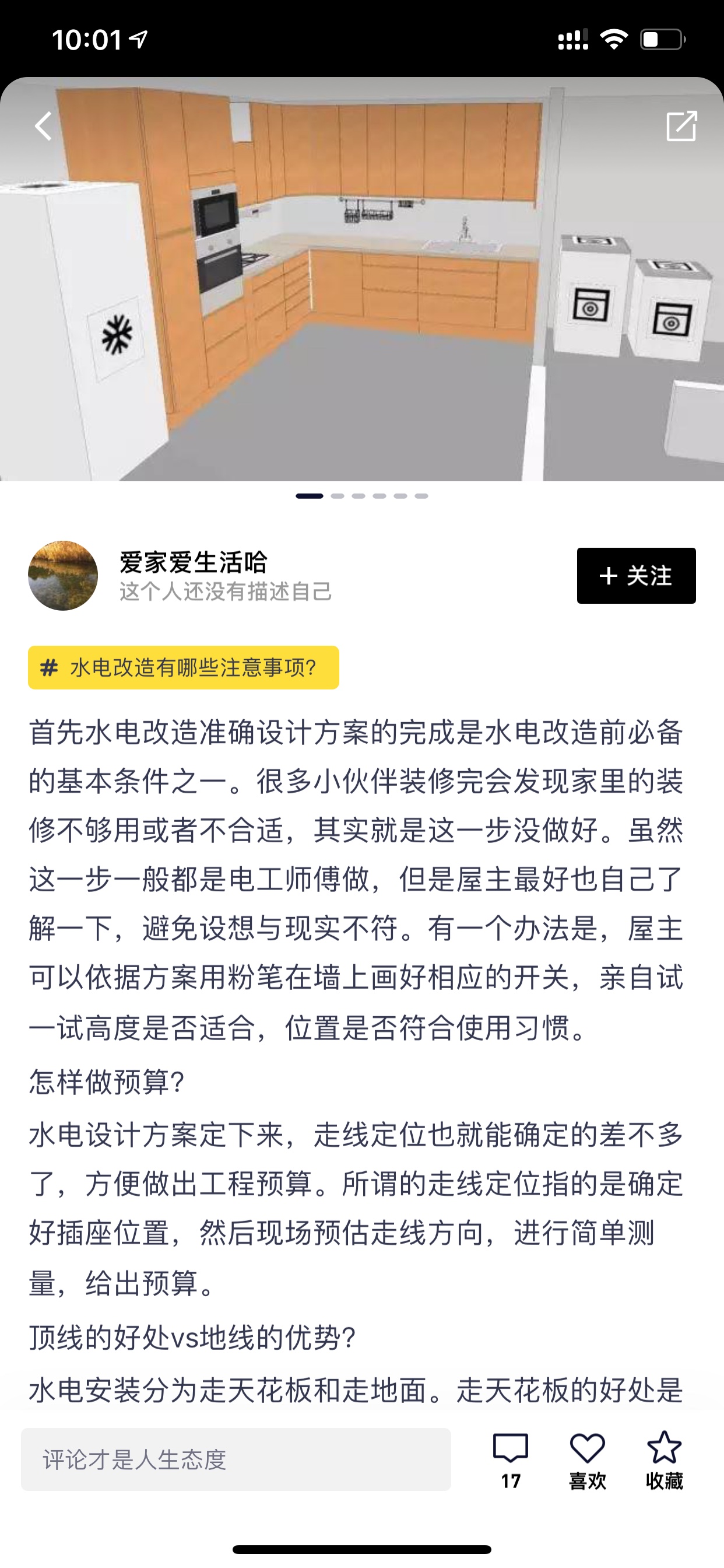Image resolution: width=724 pixels, height=1568 pixels.
Task: Go back using the top-left arrow
Action: [x=43, y=126]
